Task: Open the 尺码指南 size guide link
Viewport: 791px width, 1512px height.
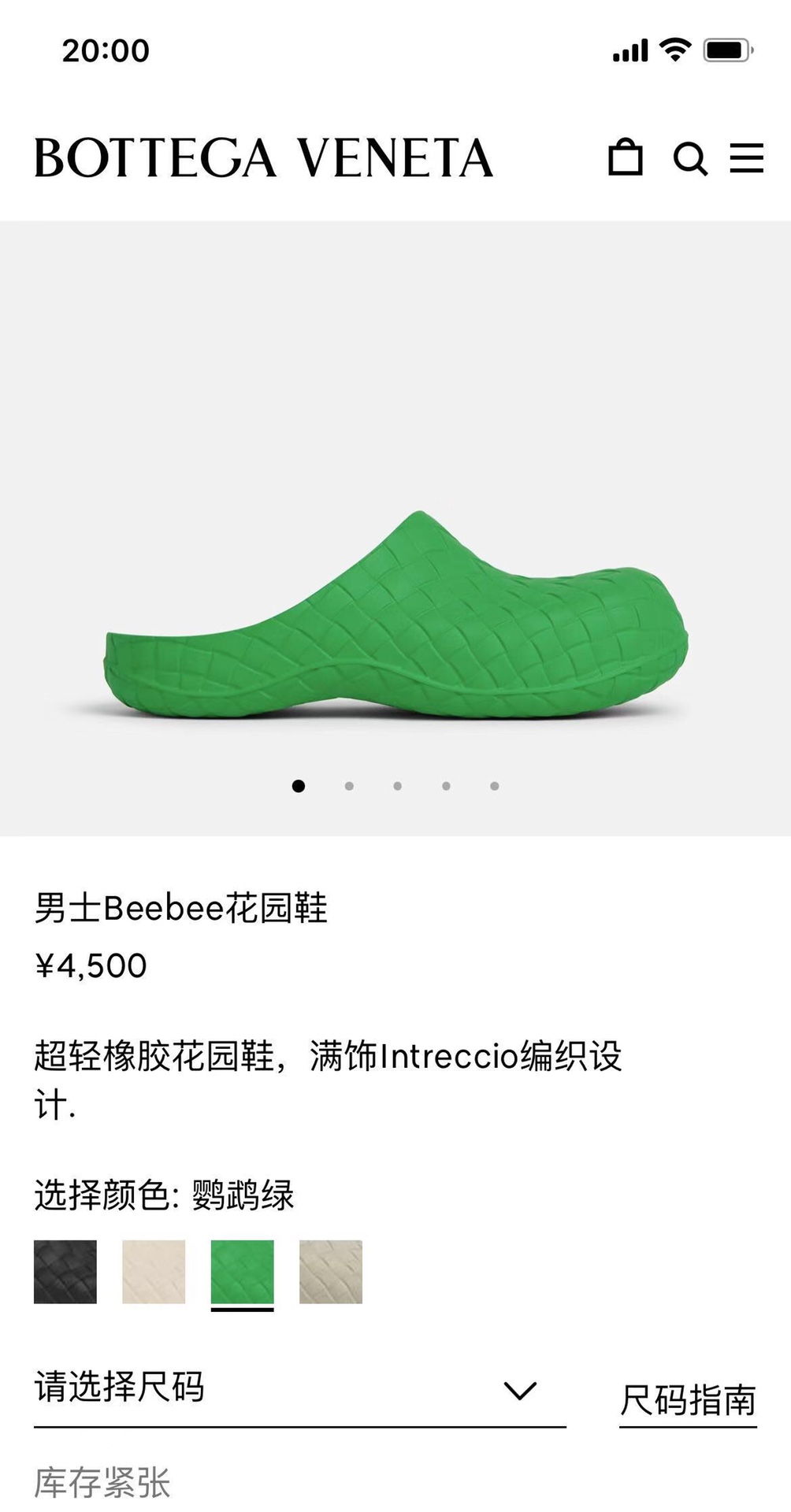Action: [x=688, y=1400]
